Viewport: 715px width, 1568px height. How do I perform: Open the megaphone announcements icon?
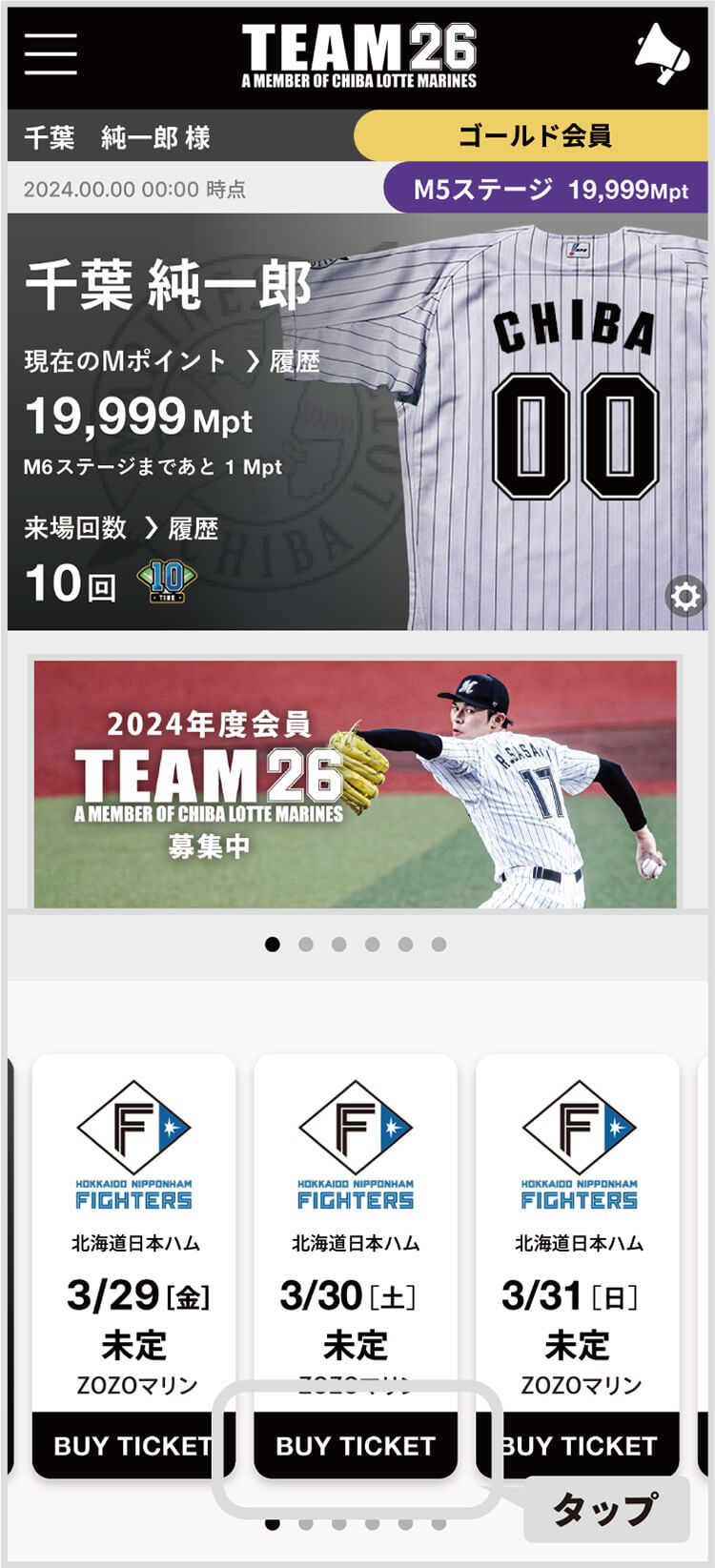(x=662, y=53)
